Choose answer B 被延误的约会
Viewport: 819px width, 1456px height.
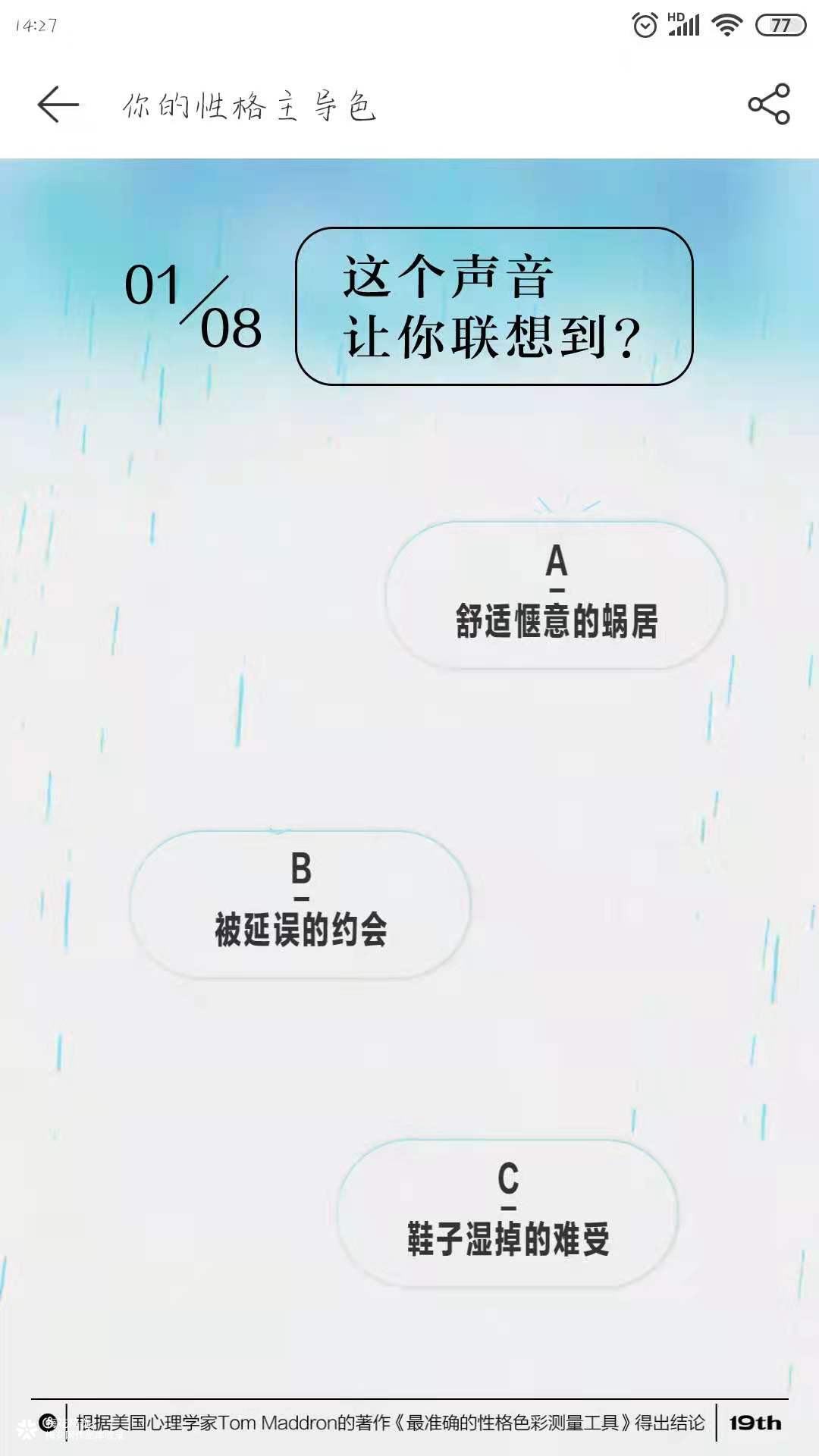pyautogui.click(x=300, y=904)
